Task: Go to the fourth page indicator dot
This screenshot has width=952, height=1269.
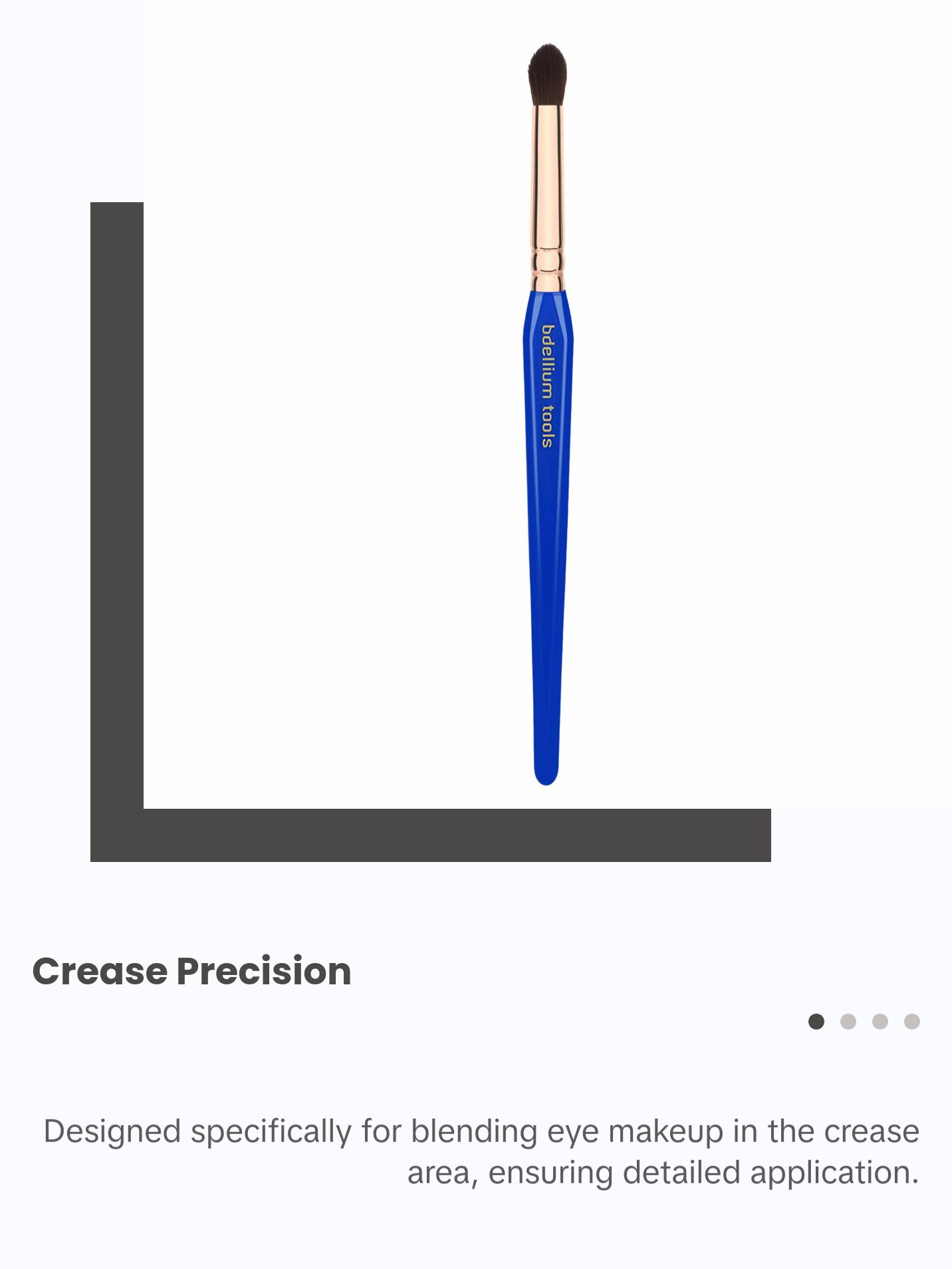Action: click(x=911, y=1022)
